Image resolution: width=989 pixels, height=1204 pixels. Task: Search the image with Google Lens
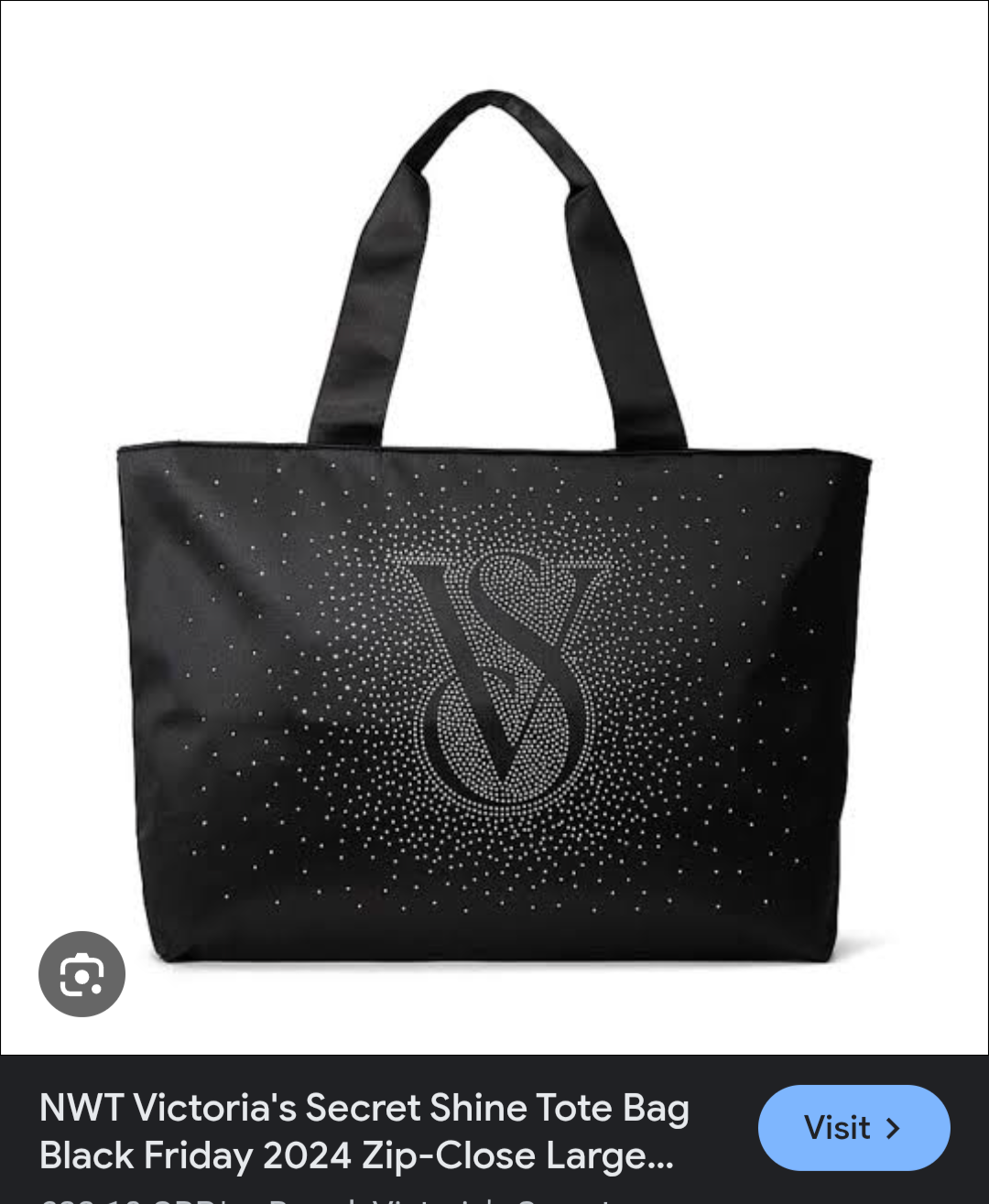point(82,974)
